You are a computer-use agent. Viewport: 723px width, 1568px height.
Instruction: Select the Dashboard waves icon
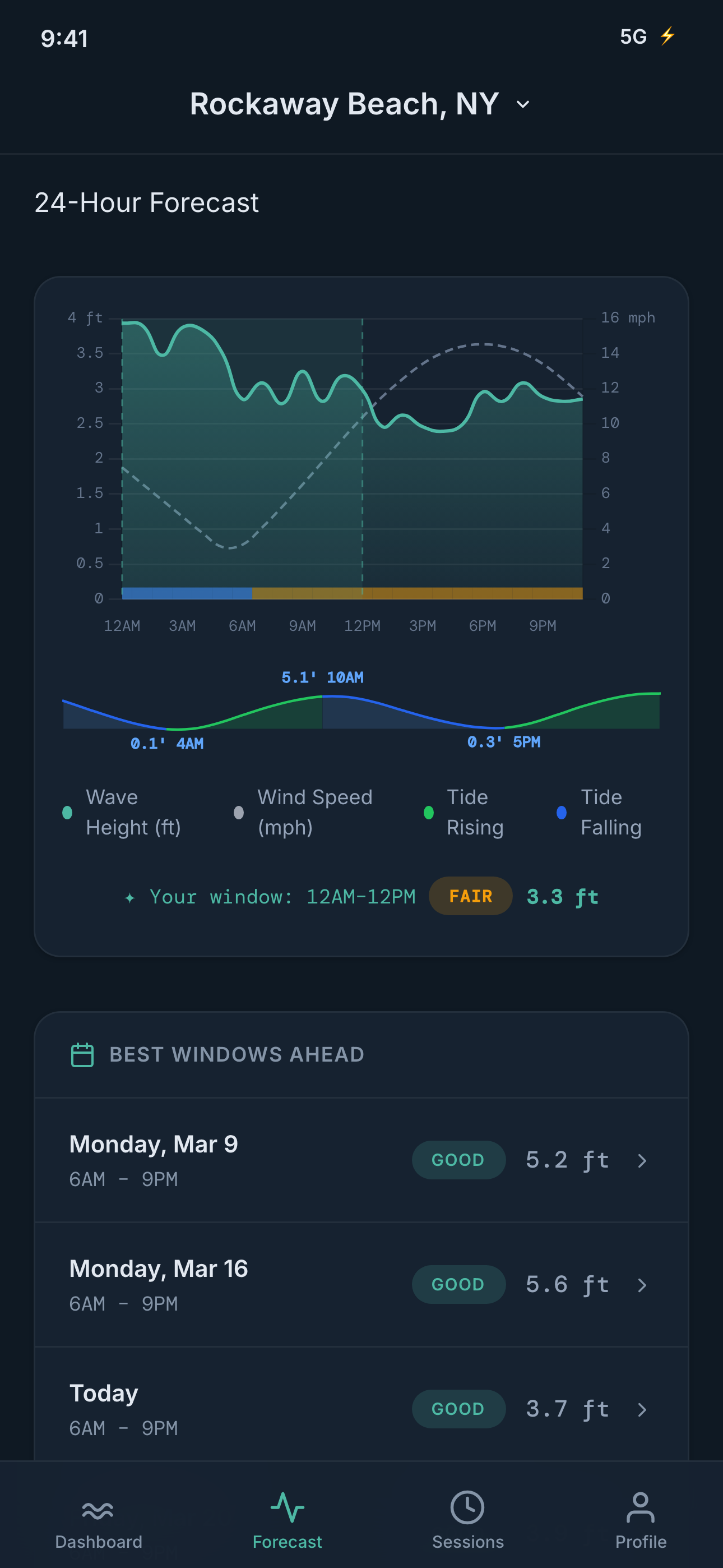98,1510
